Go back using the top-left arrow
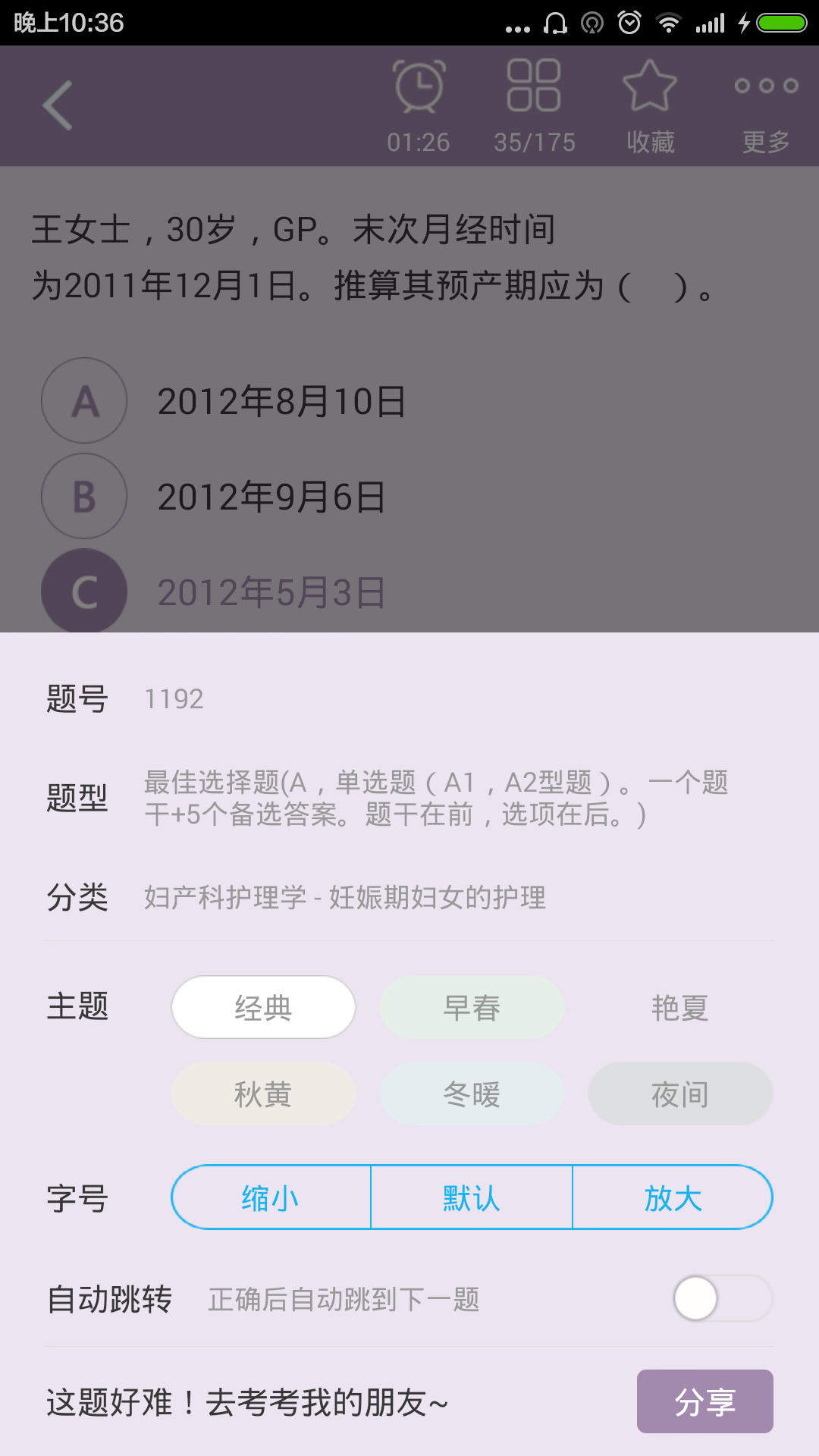This screenshot has width=819, height=1456. click(x=58, y=105)
